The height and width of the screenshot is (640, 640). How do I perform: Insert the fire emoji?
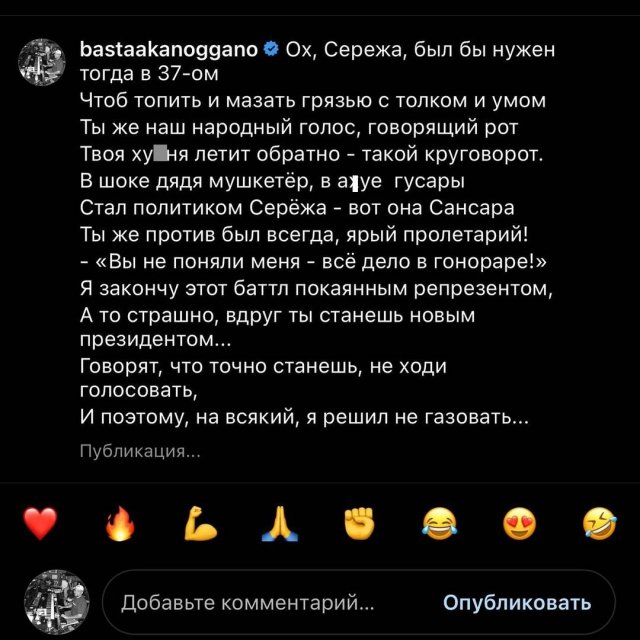(120, 522)
